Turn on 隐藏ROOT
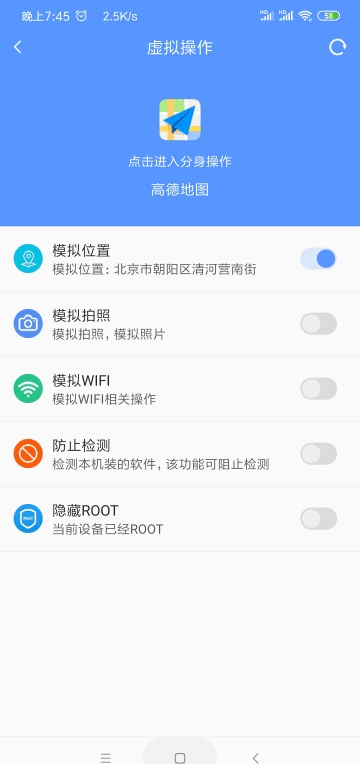The height and width of the screenshot is (764, 360). pos(318,518)
